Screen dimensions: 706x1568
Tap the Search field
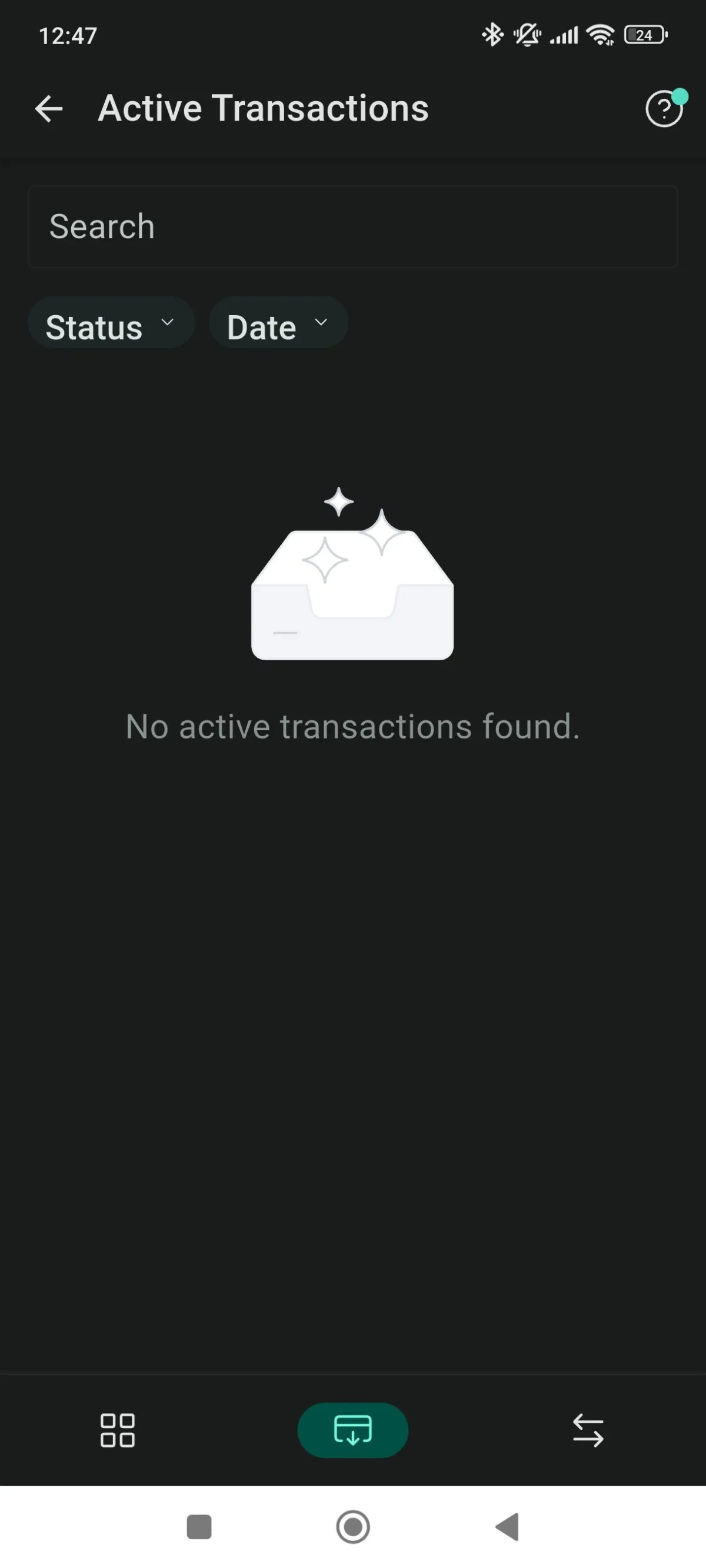click(352, 226)
